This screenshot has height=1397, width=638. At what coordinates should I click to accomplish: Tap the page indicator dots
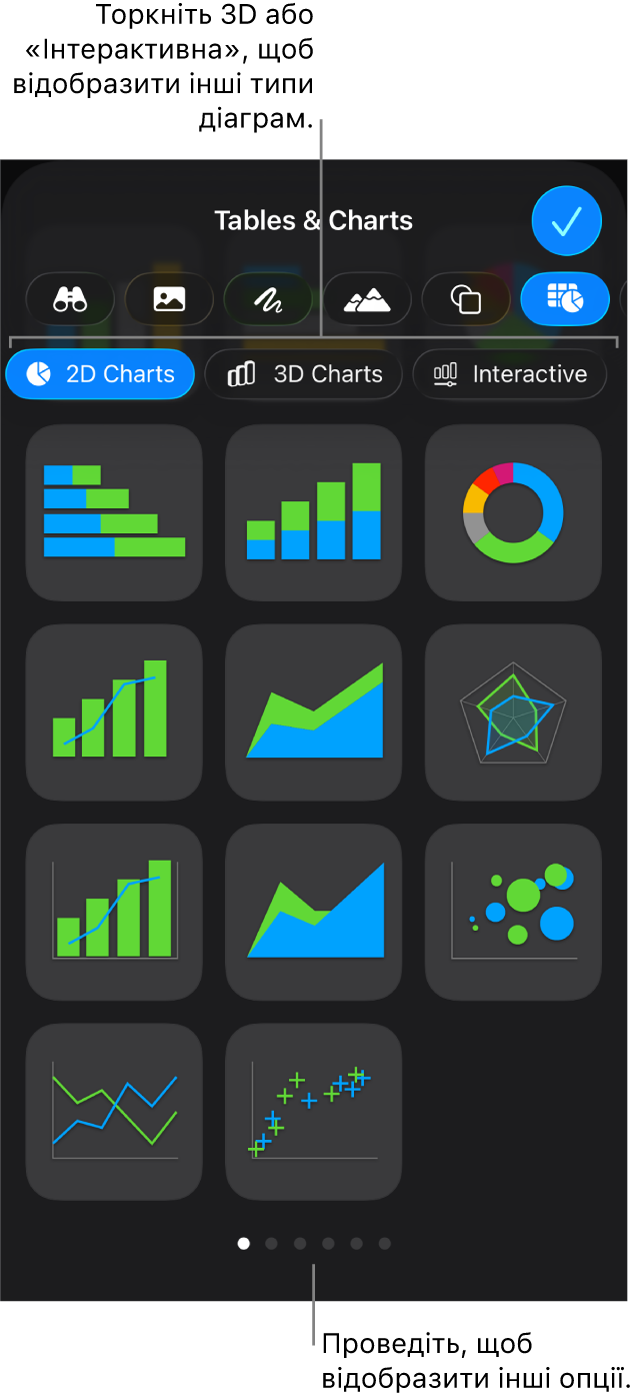pyautogui.click(x=314, y=1244)
